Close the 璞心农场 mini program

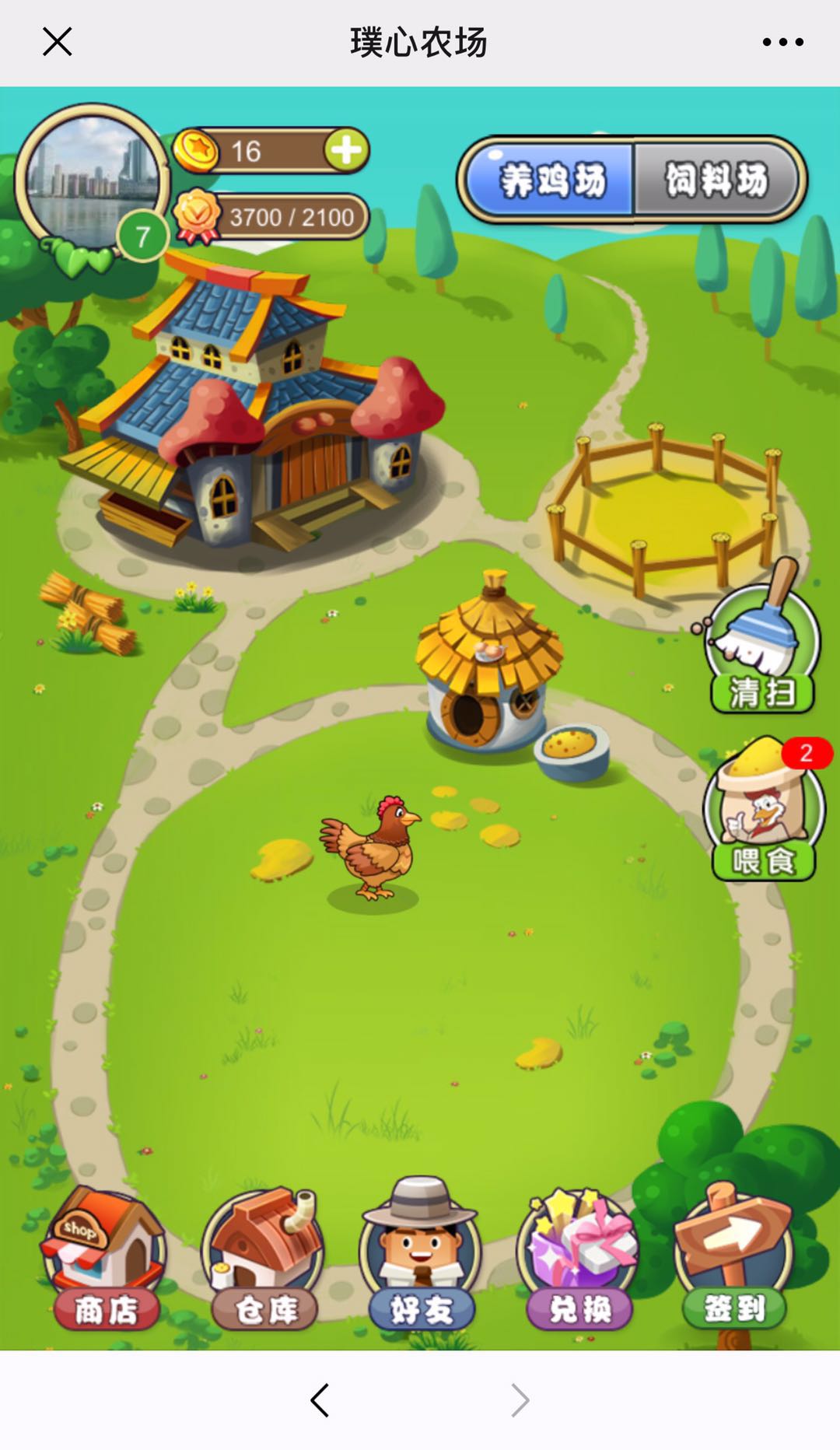57,42
